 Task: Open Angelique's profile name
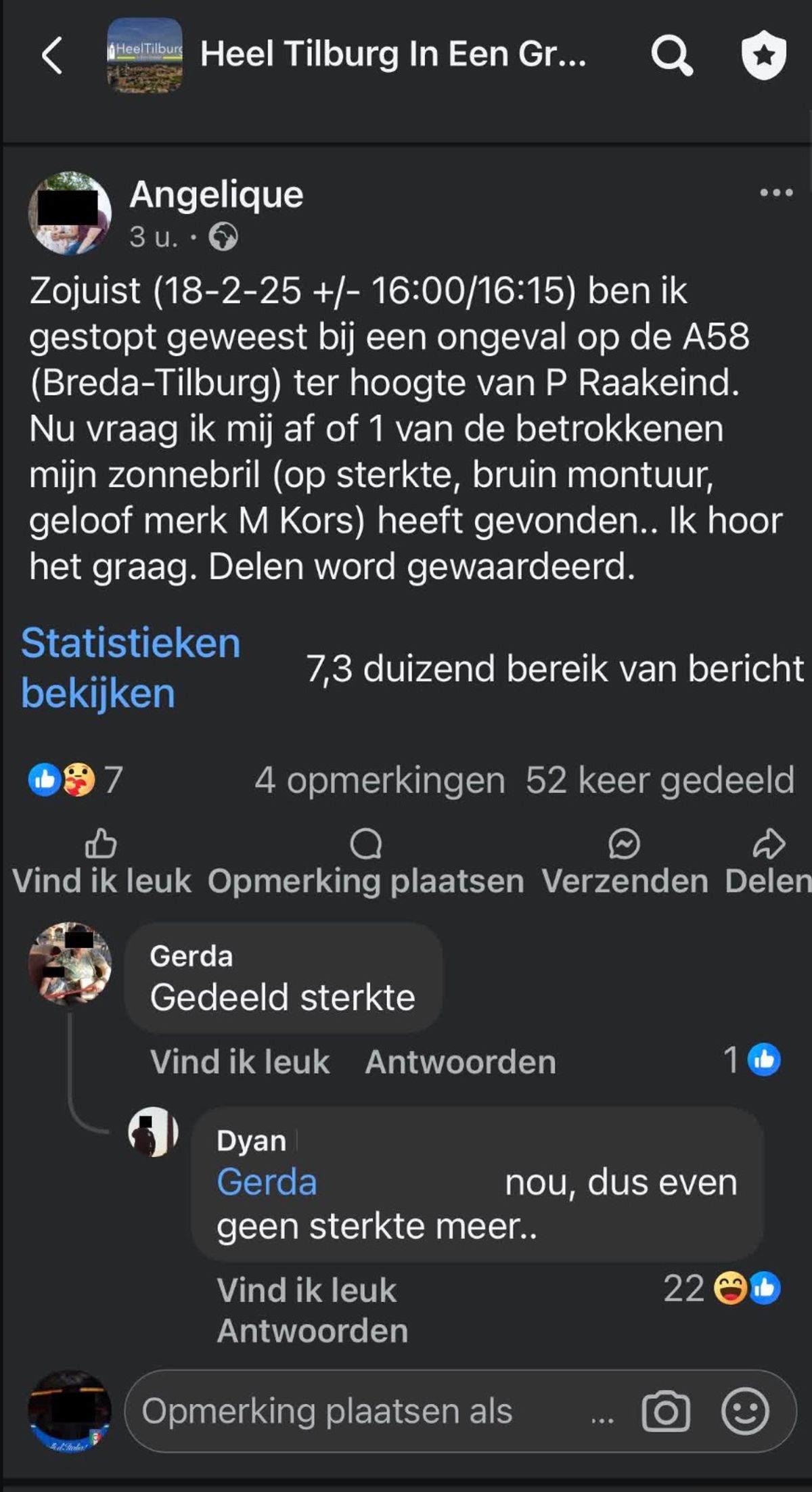[x=217, y=195]
